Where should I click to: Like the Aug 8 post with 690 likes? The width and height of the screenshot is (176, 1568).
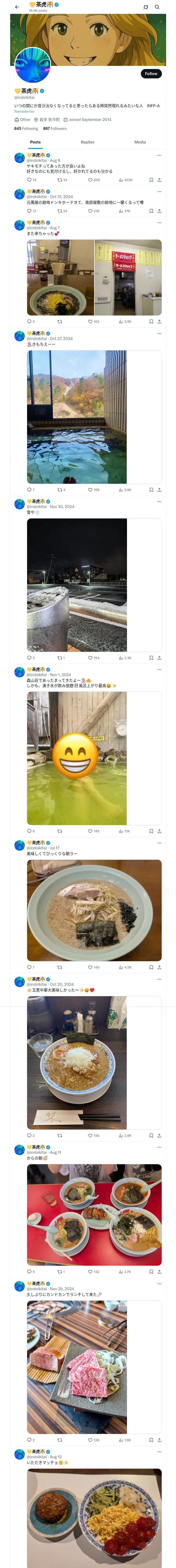click(94, 180)
